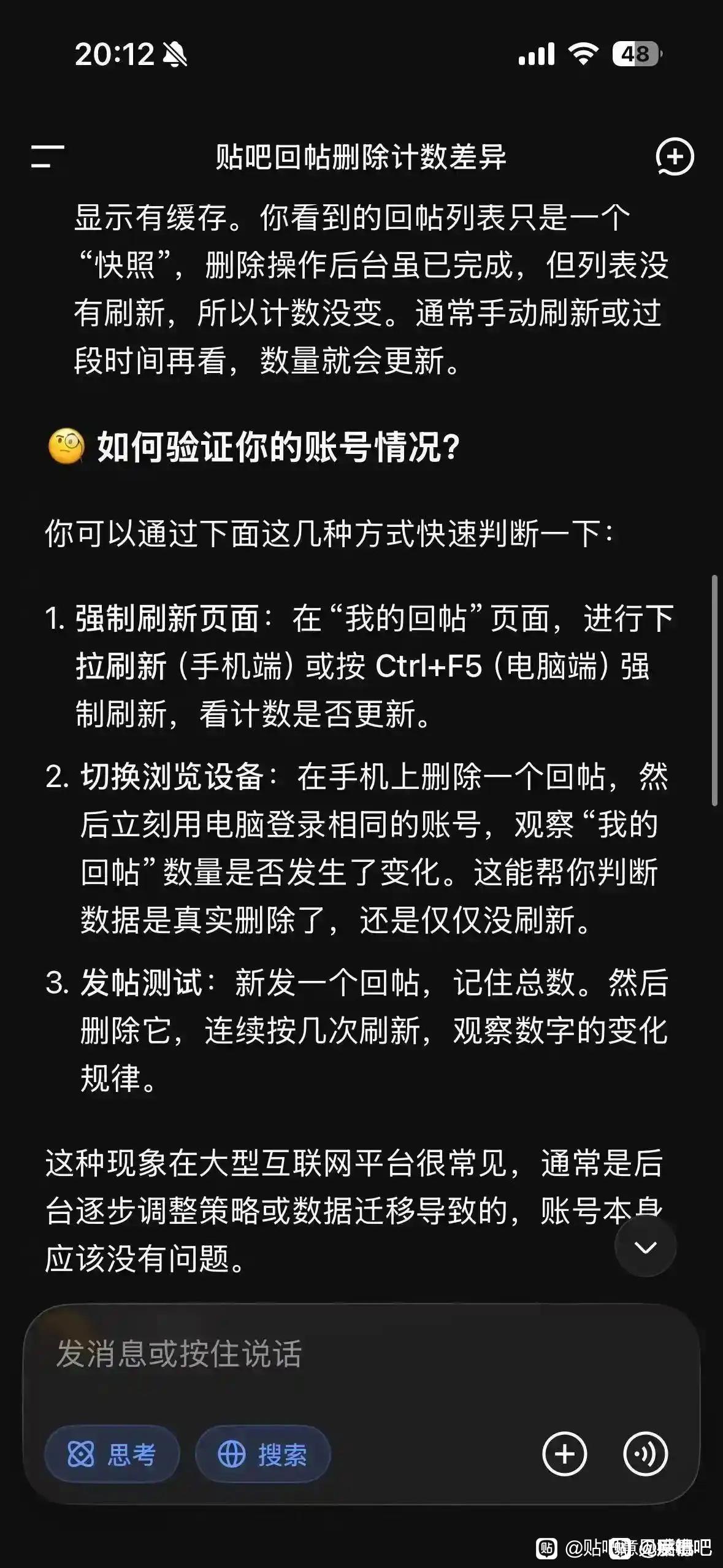The image size is (723, 1568).
Task: Open the attachment plus button
Action: point(564,1454)
